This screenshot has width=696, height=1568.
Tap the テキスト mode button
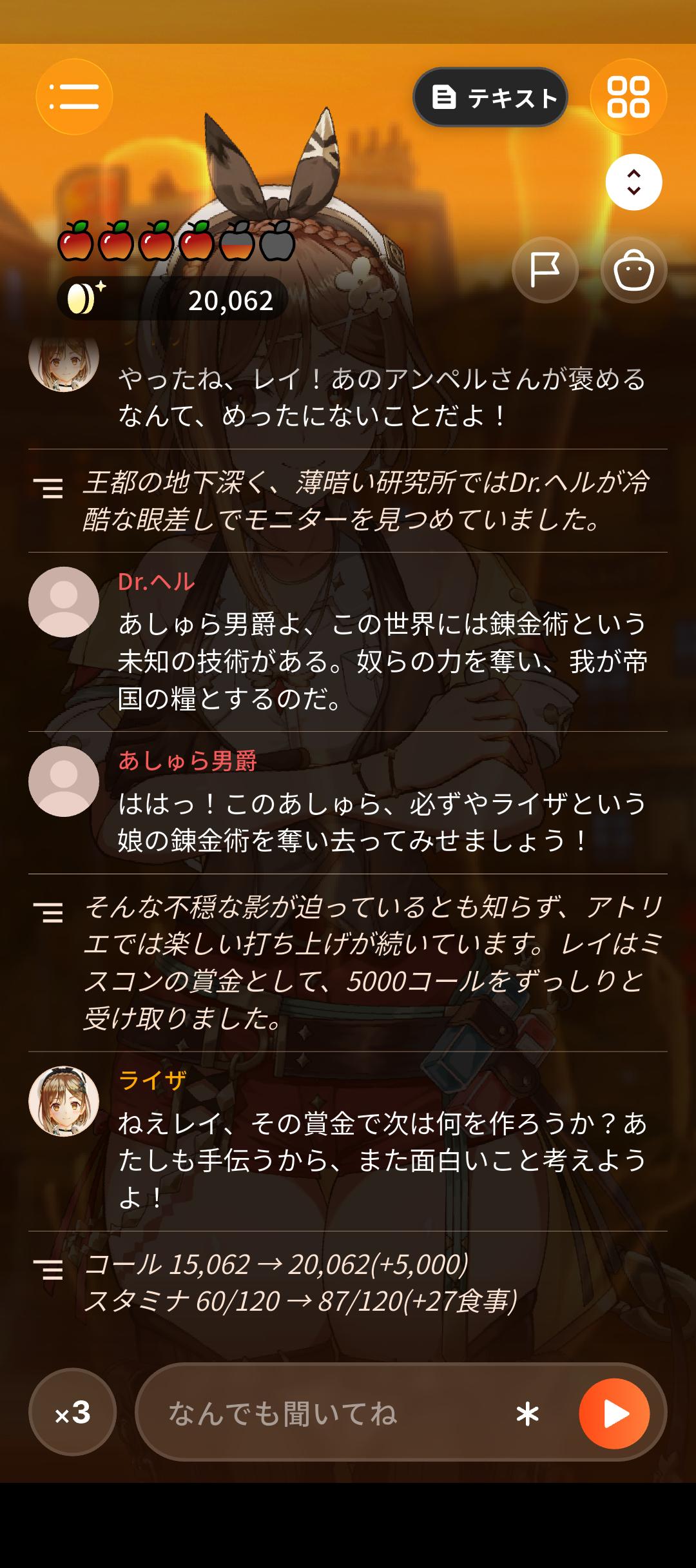coord(490,97)
